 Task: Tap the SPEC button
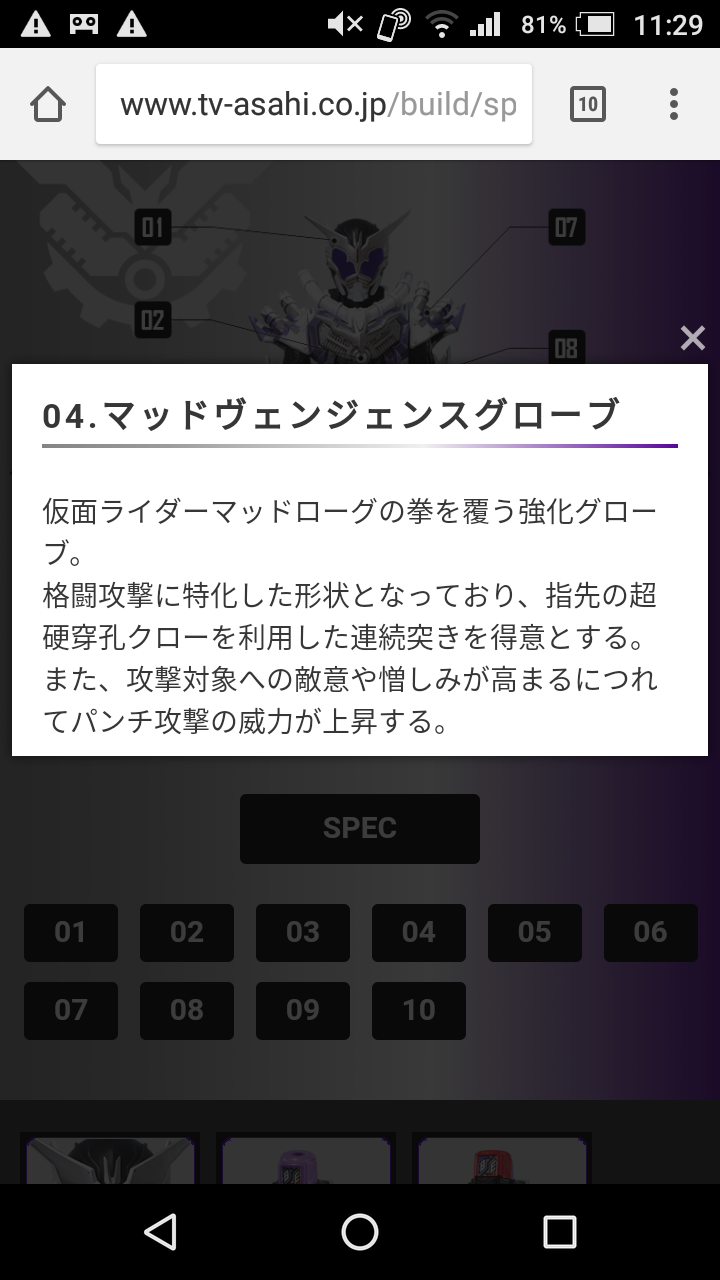[360, 828]
